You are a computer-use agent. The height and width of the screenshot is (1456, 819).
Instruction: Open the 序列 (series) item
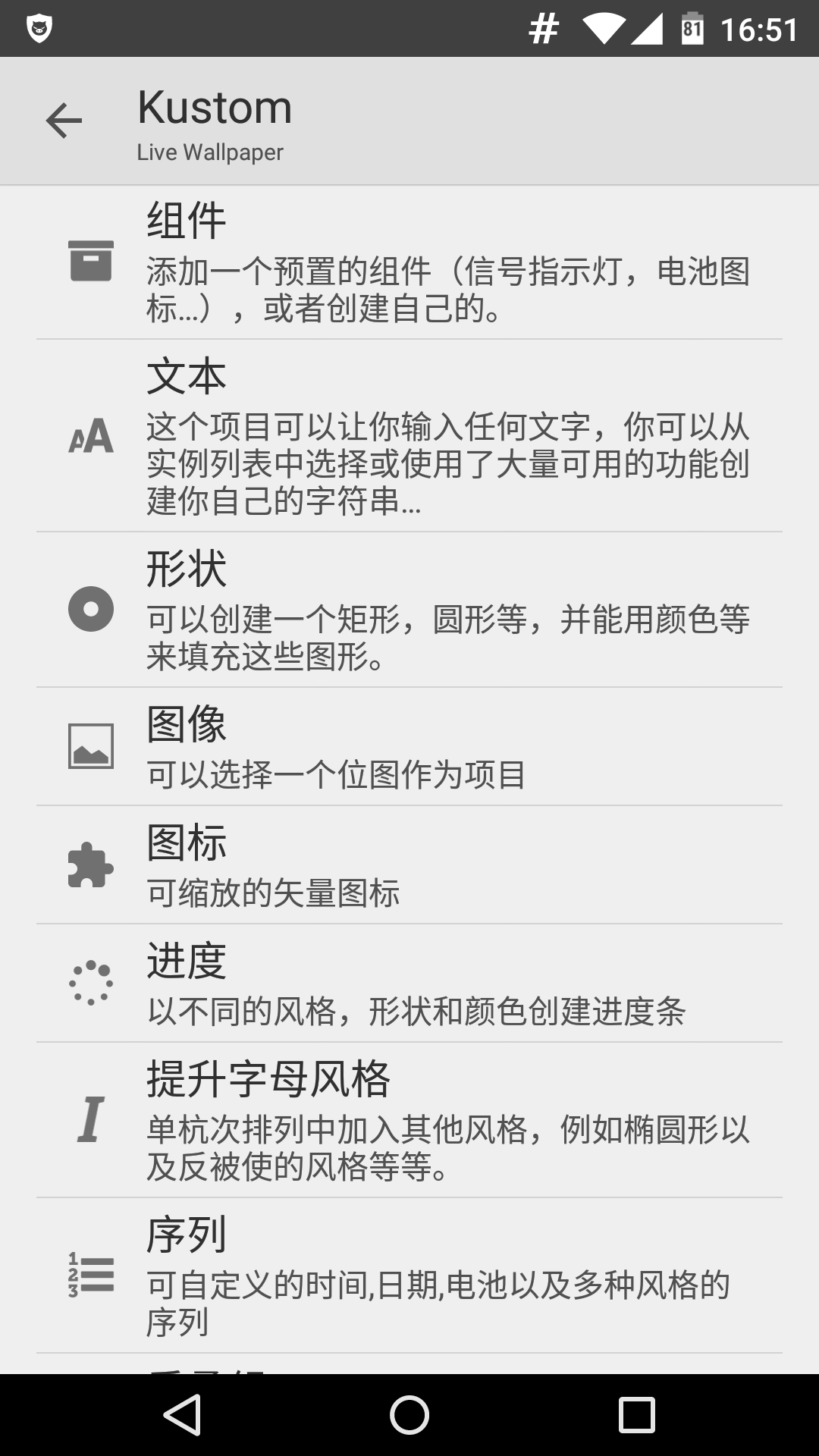click(x=409, y=1276)
